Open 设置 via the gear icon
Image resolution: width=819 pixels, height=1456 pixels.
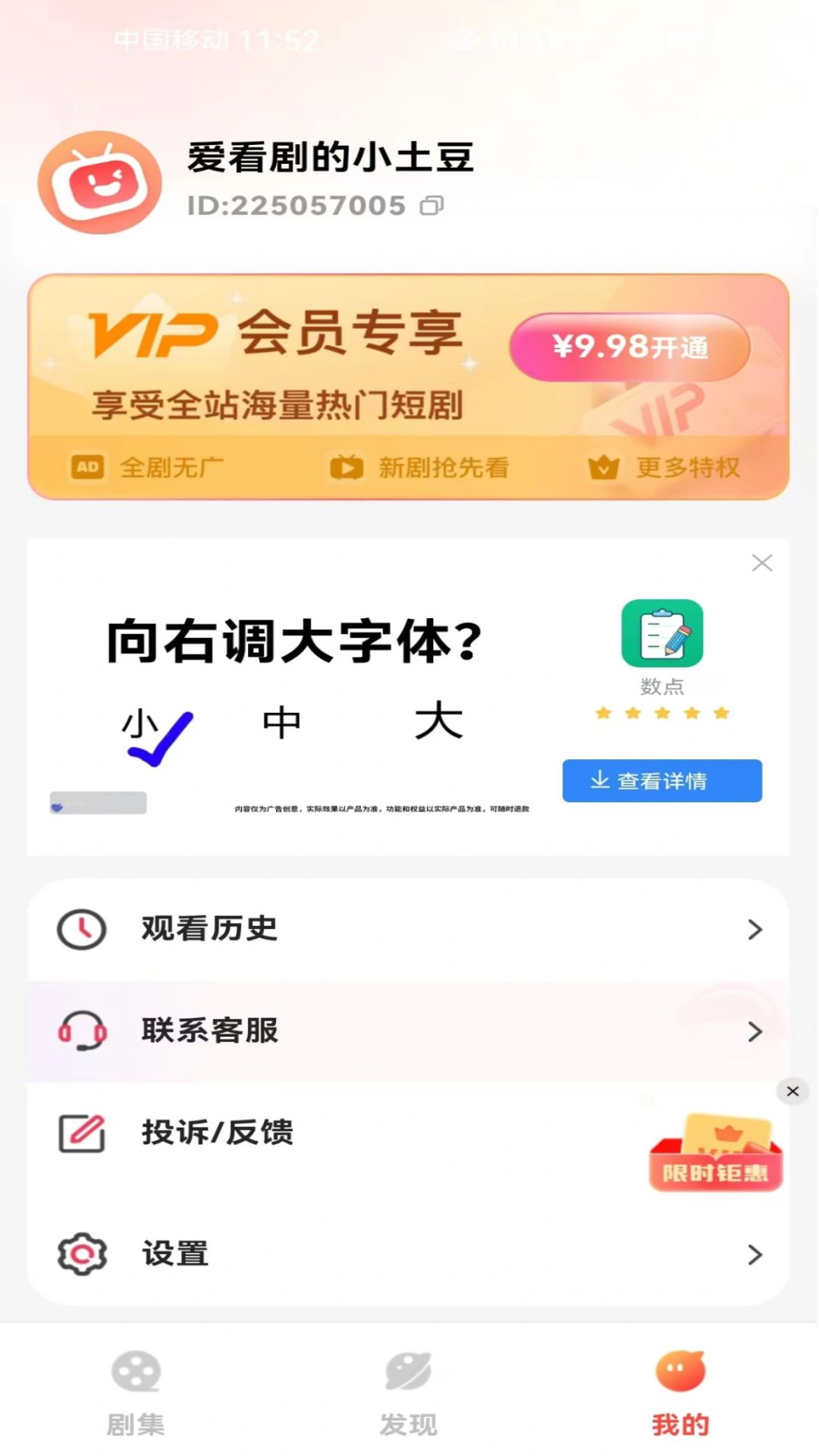pos(83,1254)
